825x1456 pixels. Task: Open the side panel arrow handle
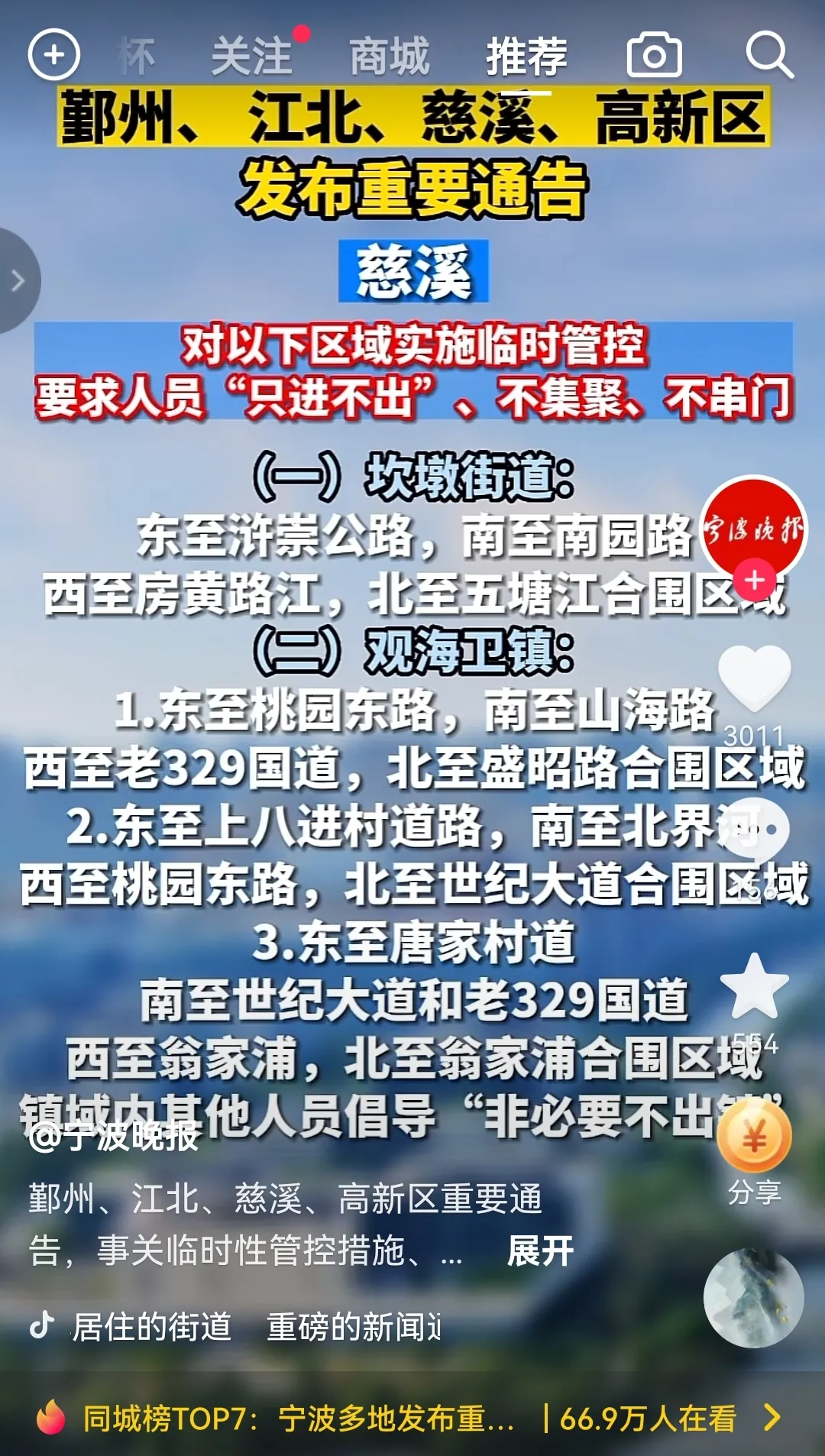(x=18, y=281)
